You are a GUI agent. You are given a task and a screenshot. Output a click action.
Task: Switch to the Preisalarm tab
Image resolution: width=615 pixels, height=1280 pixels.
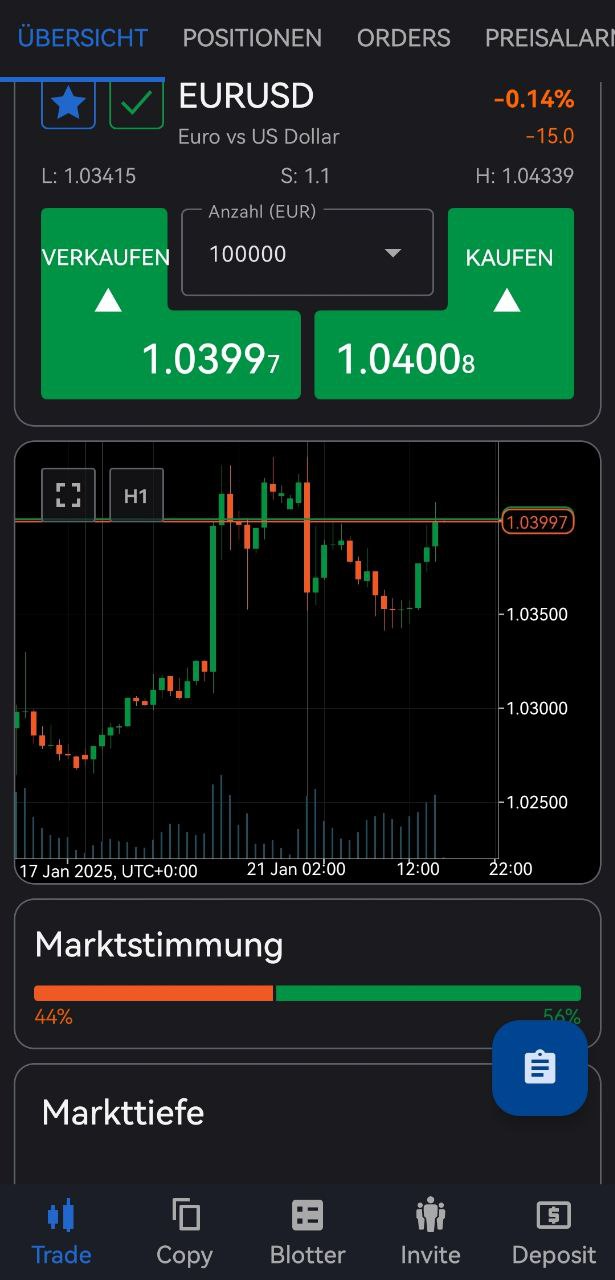point(549,38)
